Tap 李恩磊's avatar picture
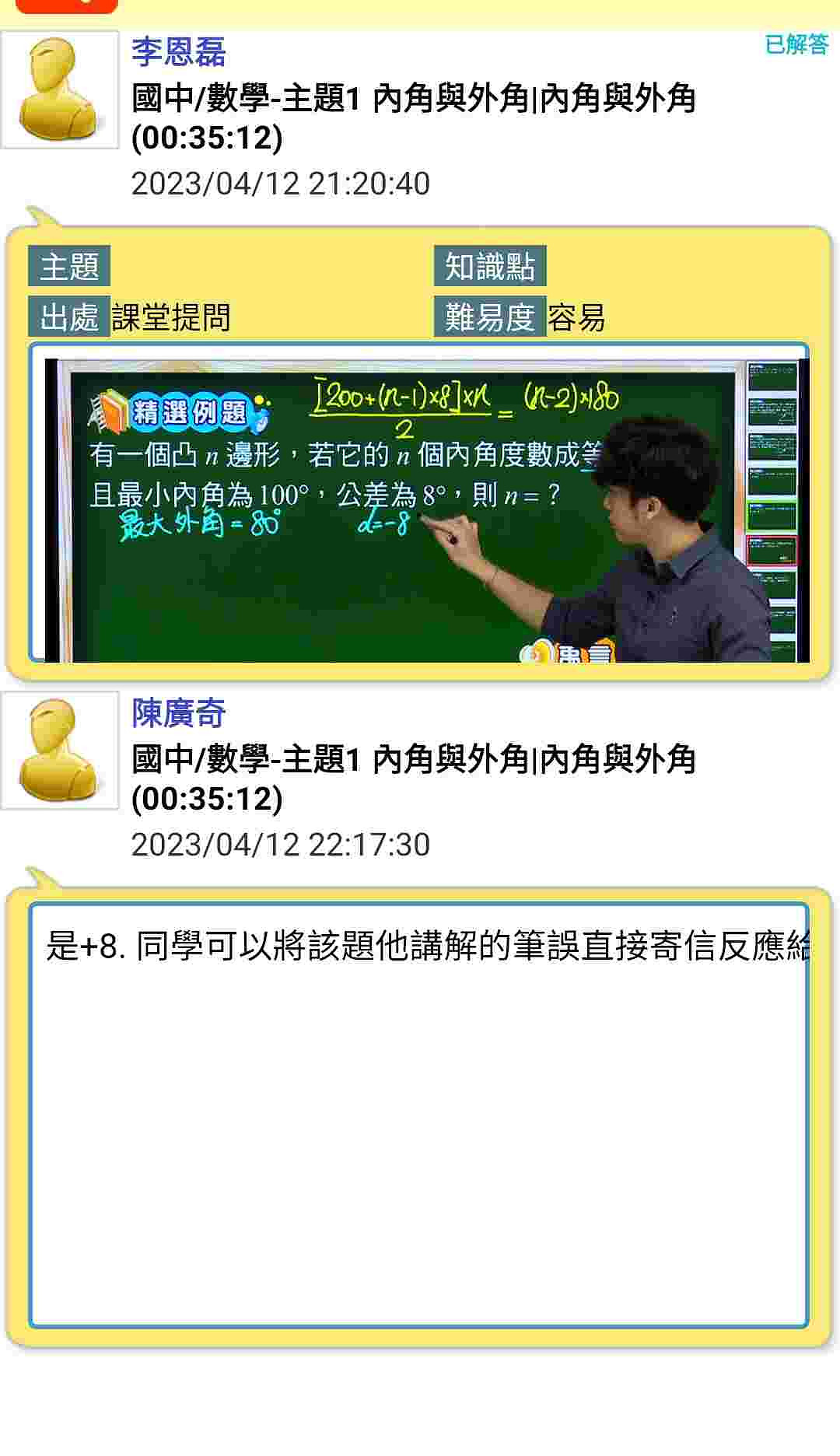840x1456 pixels. click(x=60, y=89)
